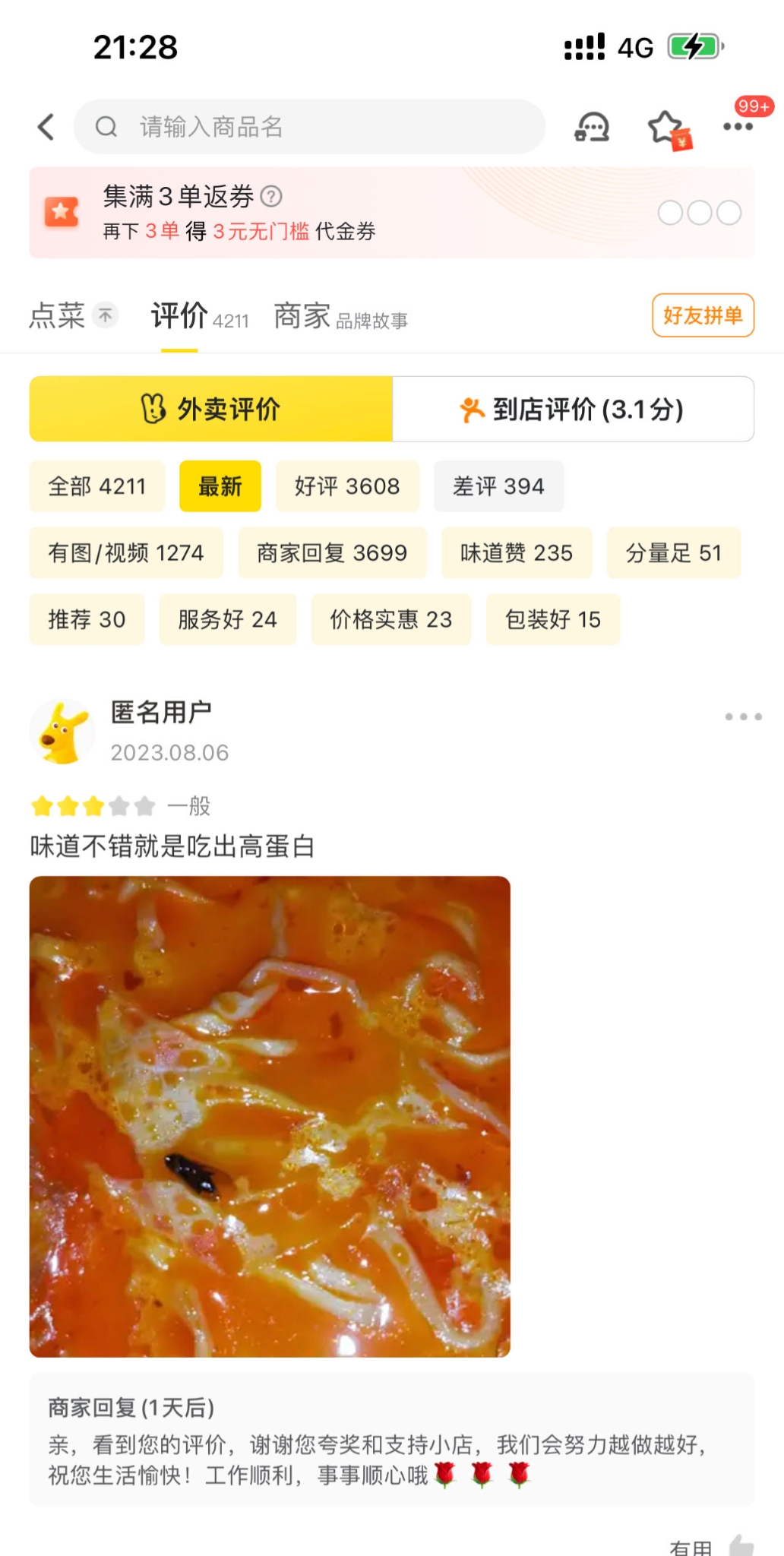
Task: Open the 商家 brand story tab
Action: (302, 314)
